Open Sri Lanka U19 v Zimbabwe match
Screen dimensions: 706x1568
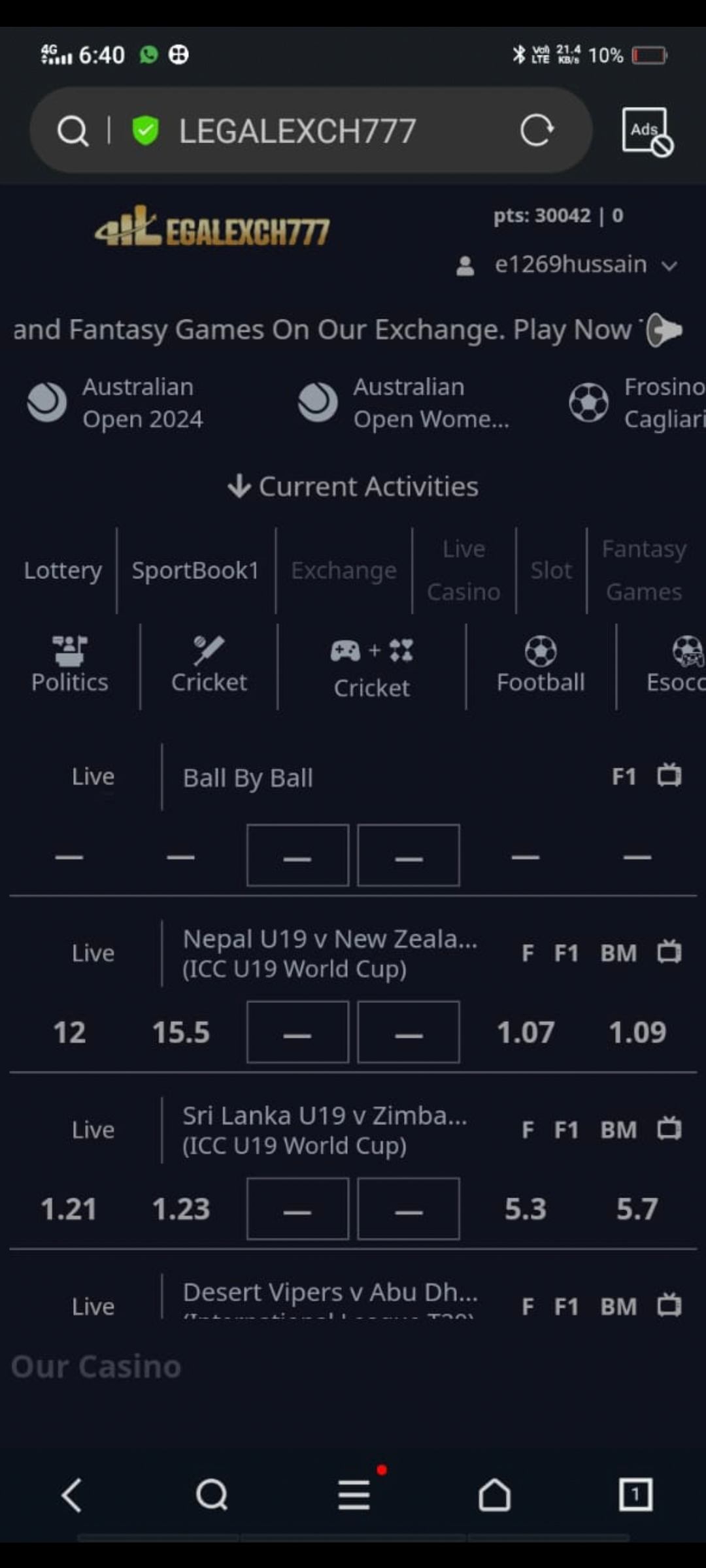325,1130
